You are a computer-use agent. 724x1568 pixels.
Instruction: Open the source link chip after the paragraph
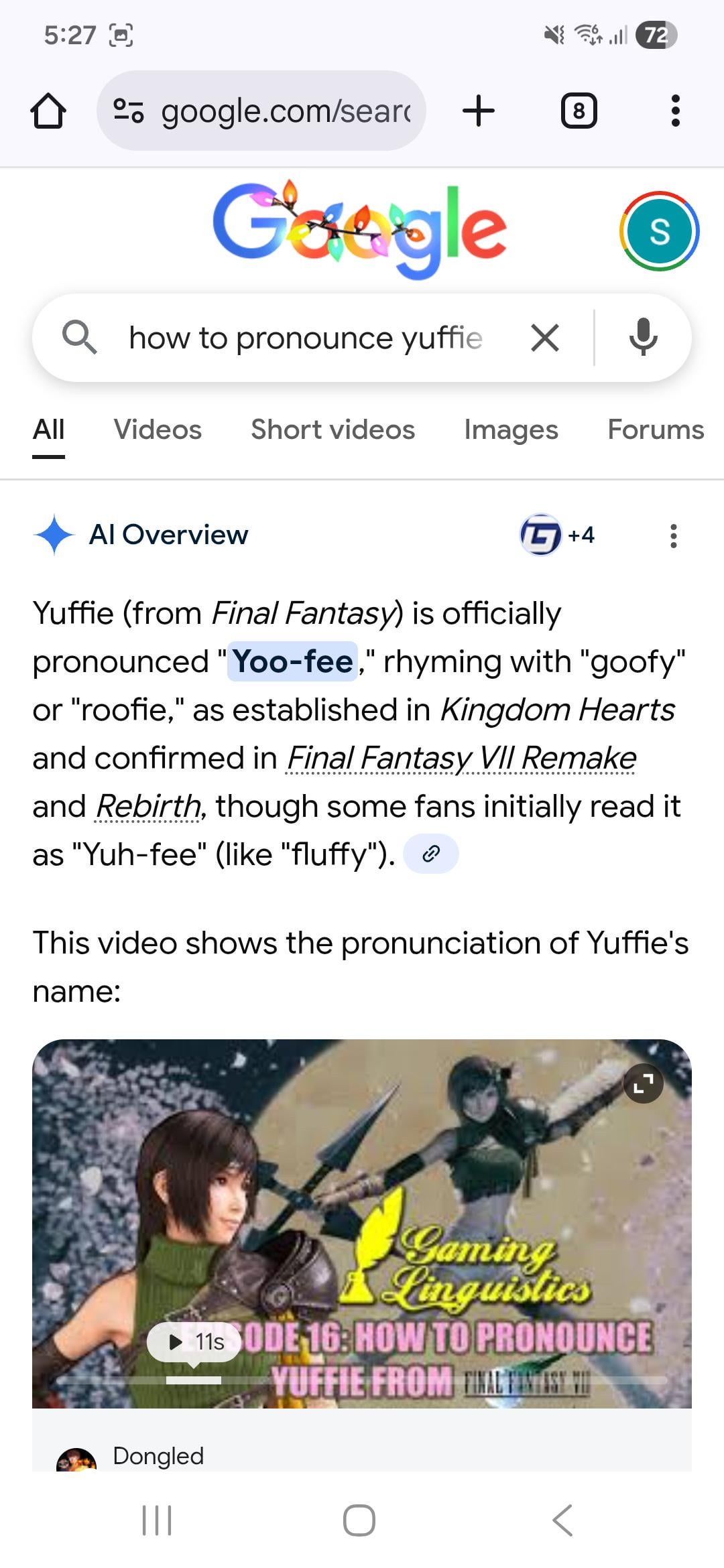click(431, 854)
